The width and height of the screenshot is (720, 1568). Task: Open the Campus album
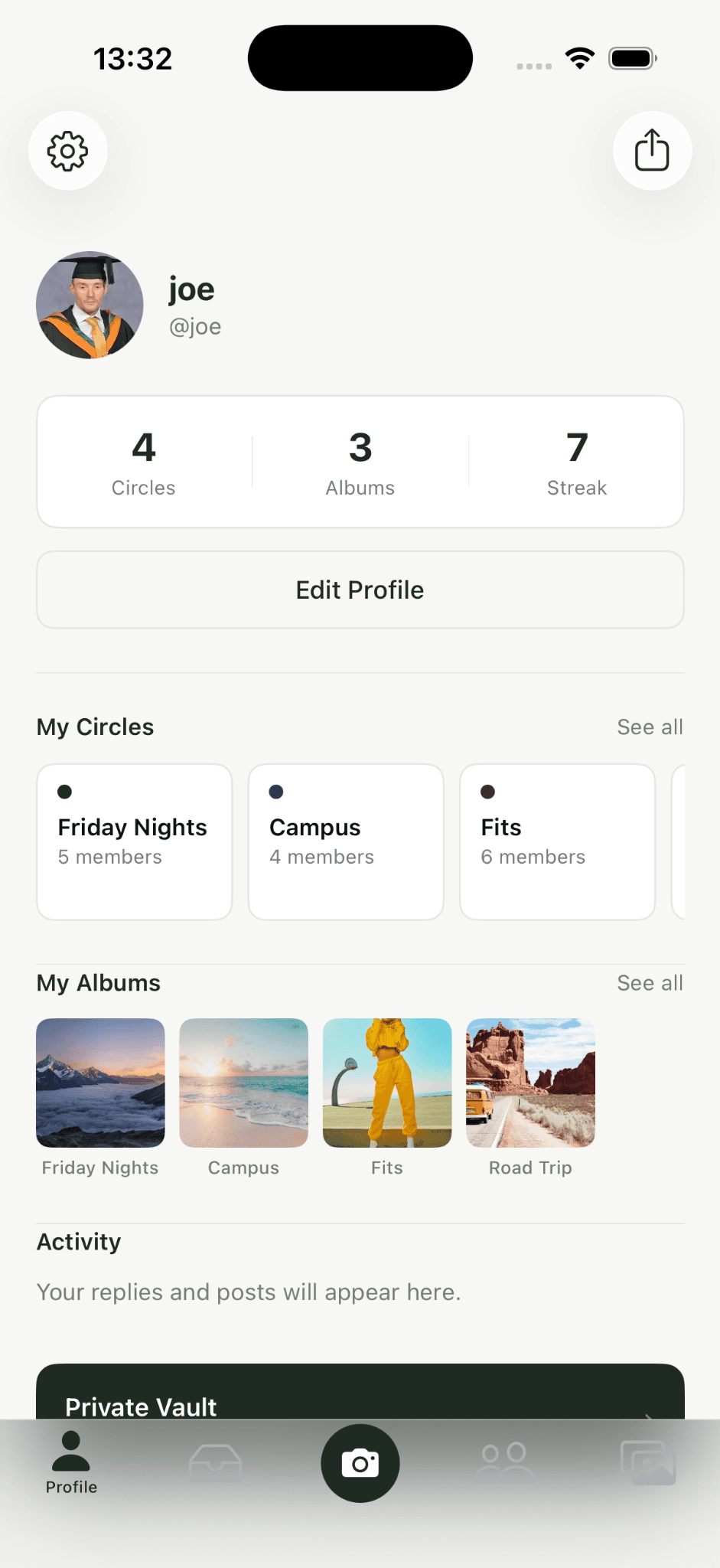pos(243,1083)
